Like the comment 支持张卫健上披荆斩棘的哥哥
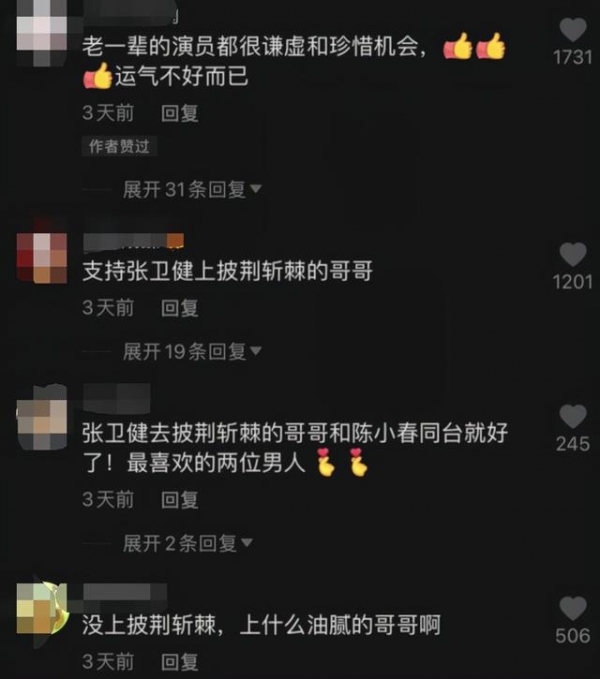 [573, 255]
